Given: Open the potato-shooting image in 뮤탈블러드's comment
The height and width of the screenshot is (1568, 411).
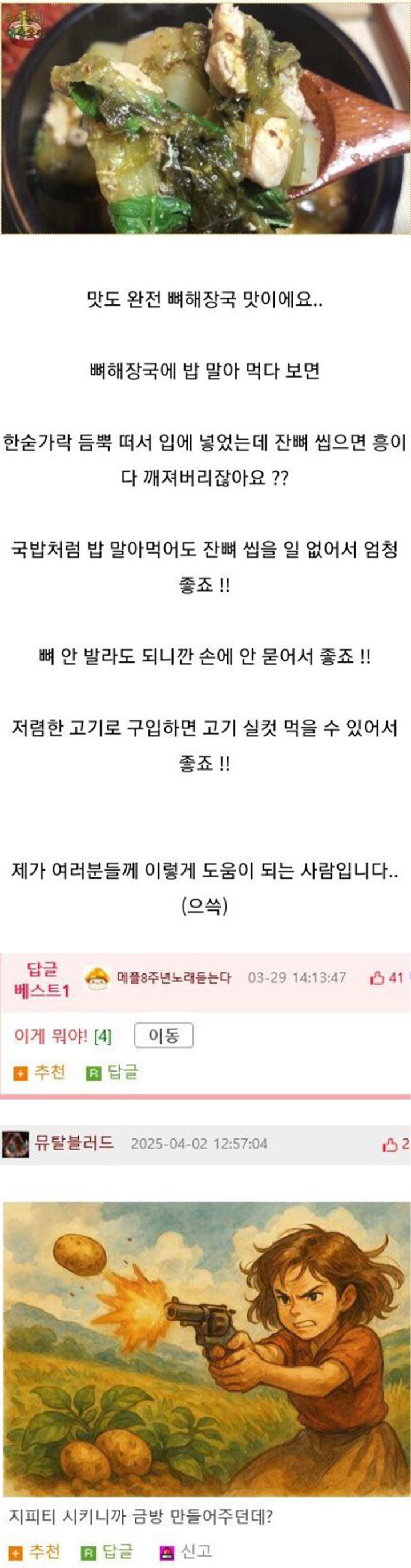Looking at the screenshot, I should pyautogui.click(x=205, y=1348).
